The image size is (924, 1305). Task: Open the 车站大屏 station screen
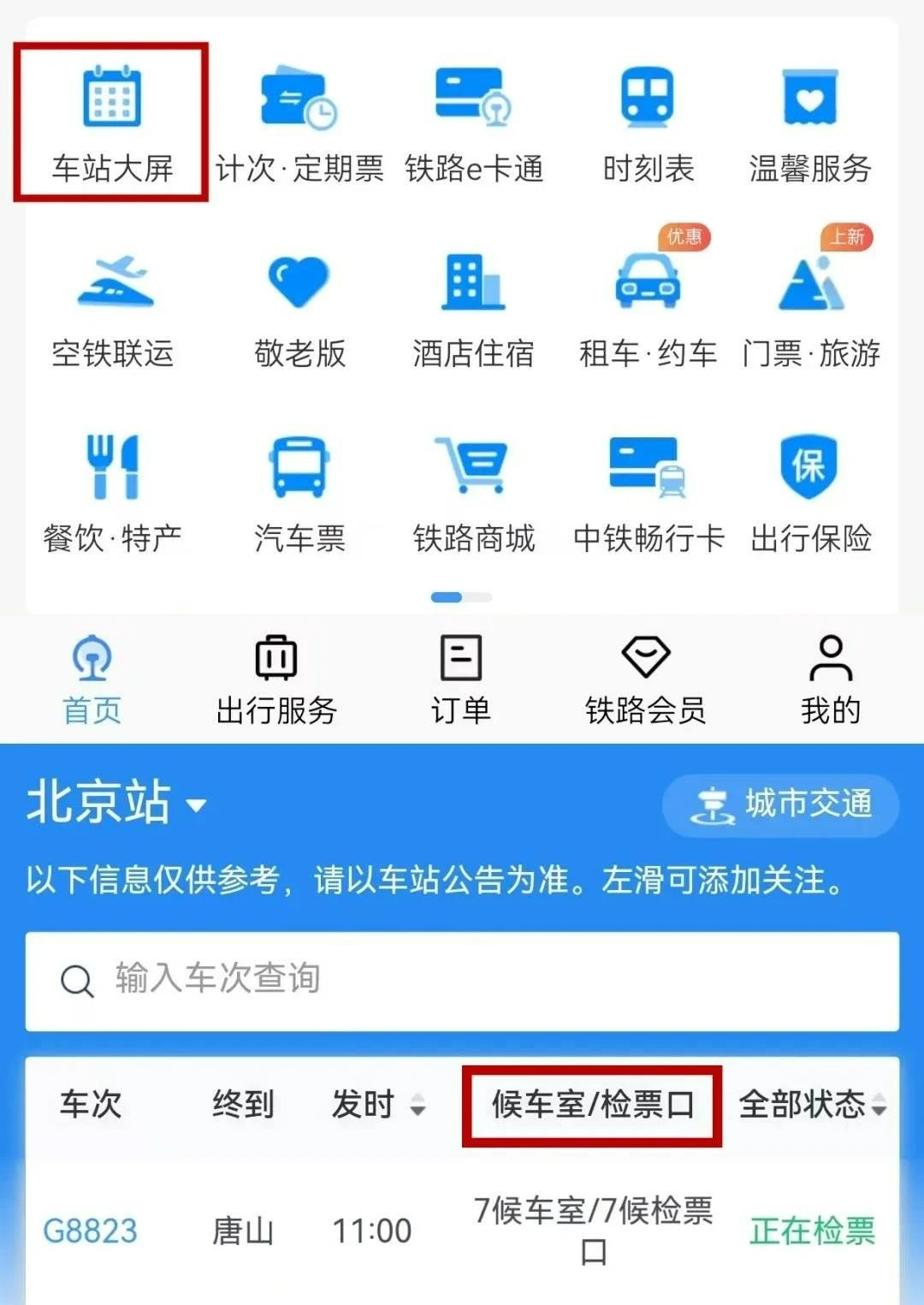[111, 122]
